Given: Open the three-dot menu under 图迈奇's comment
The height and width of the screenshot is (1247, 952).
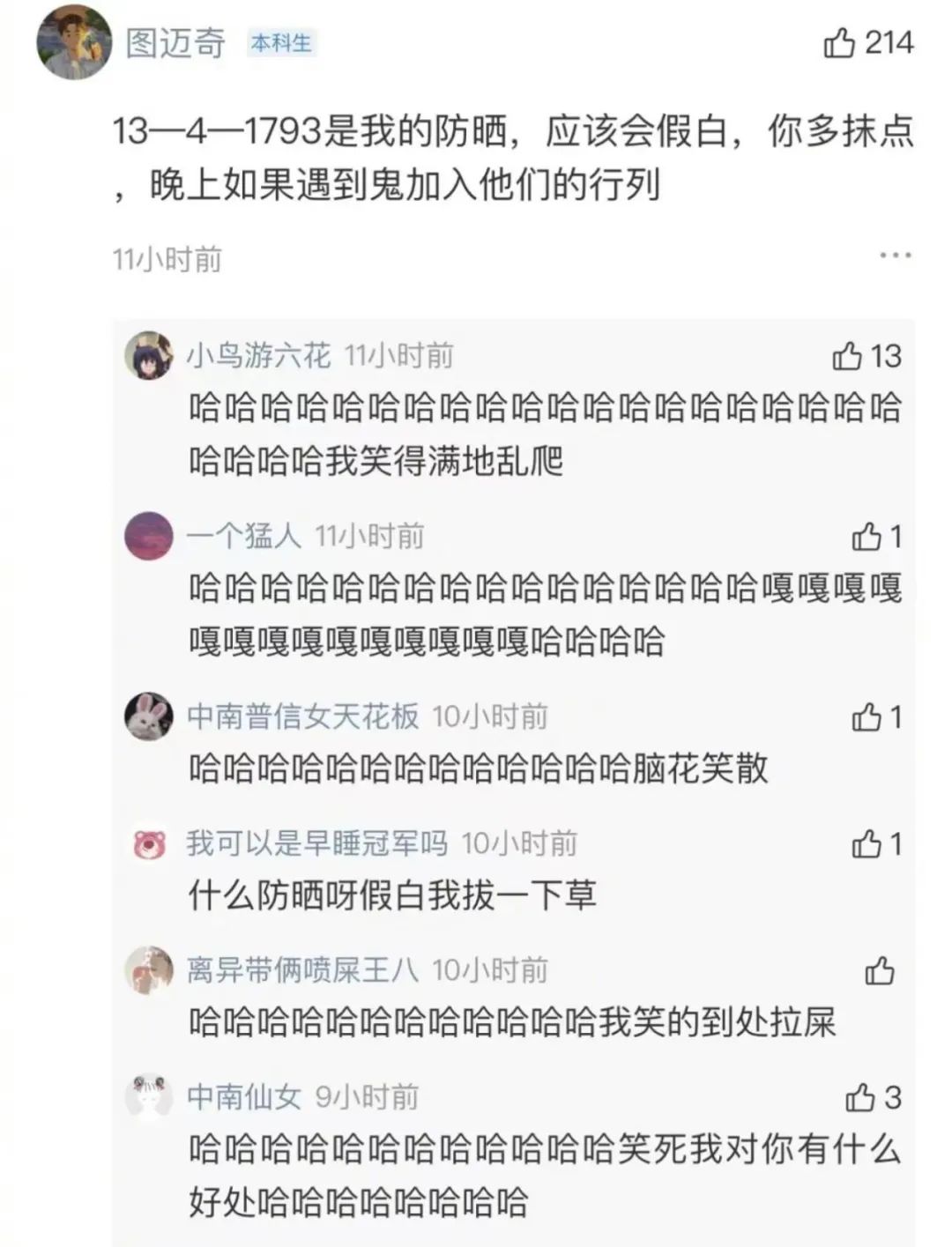Looking at the screenshot, I should point(895,256).
